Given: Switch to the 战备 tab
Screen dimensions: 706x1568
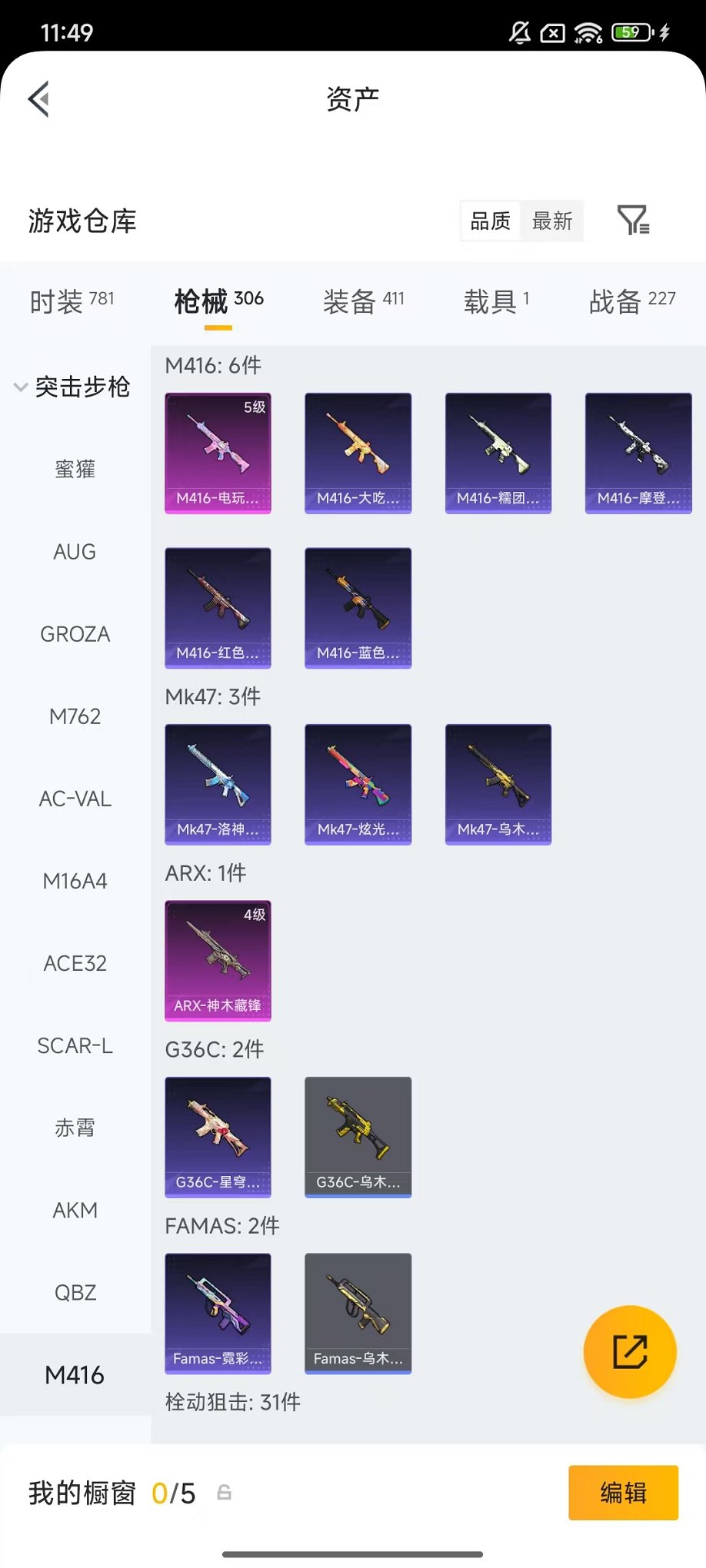Looking at the screenshot, I should tap(632, 301).
